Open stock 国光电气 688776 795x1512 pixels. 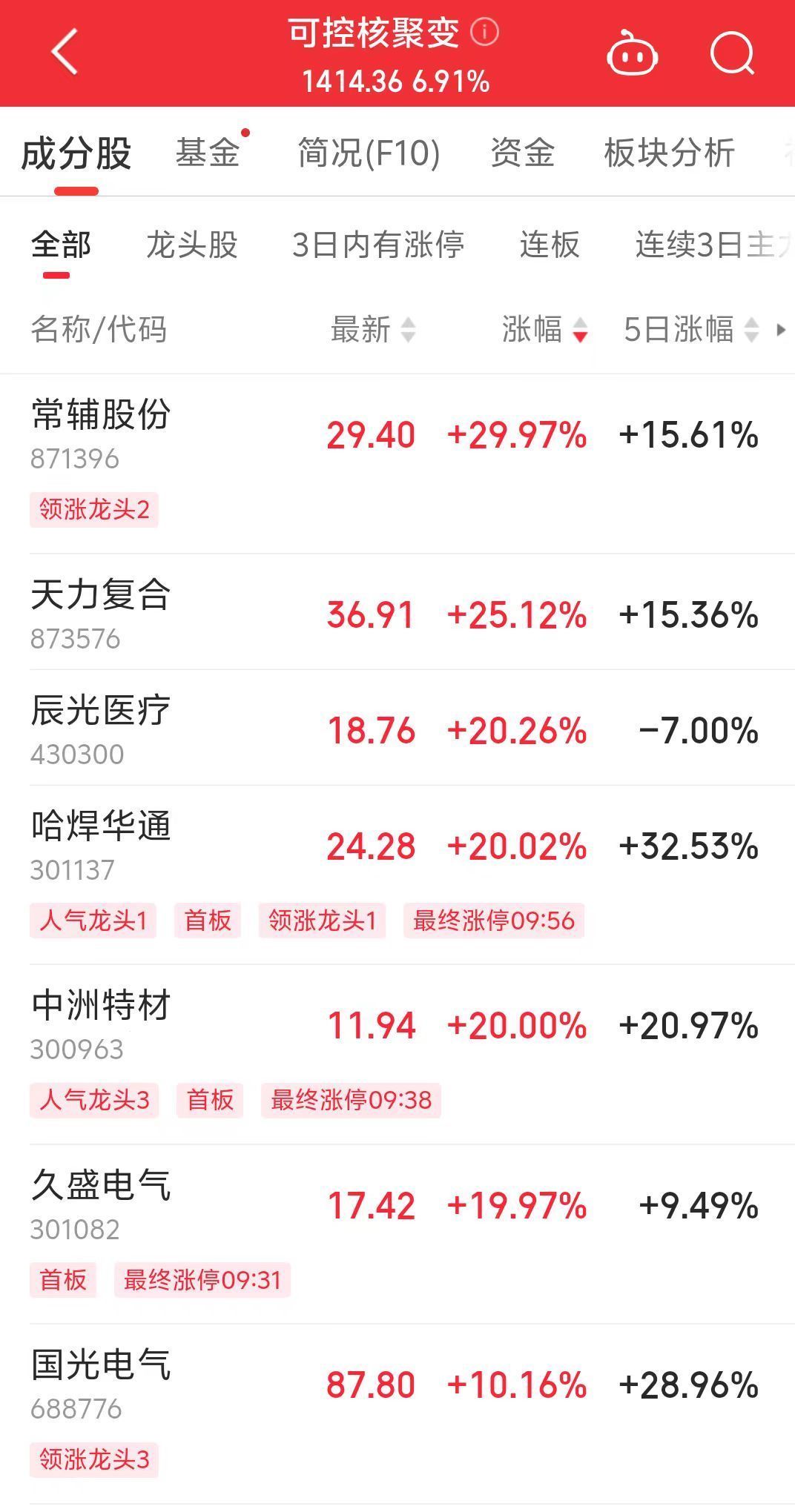101,1382
